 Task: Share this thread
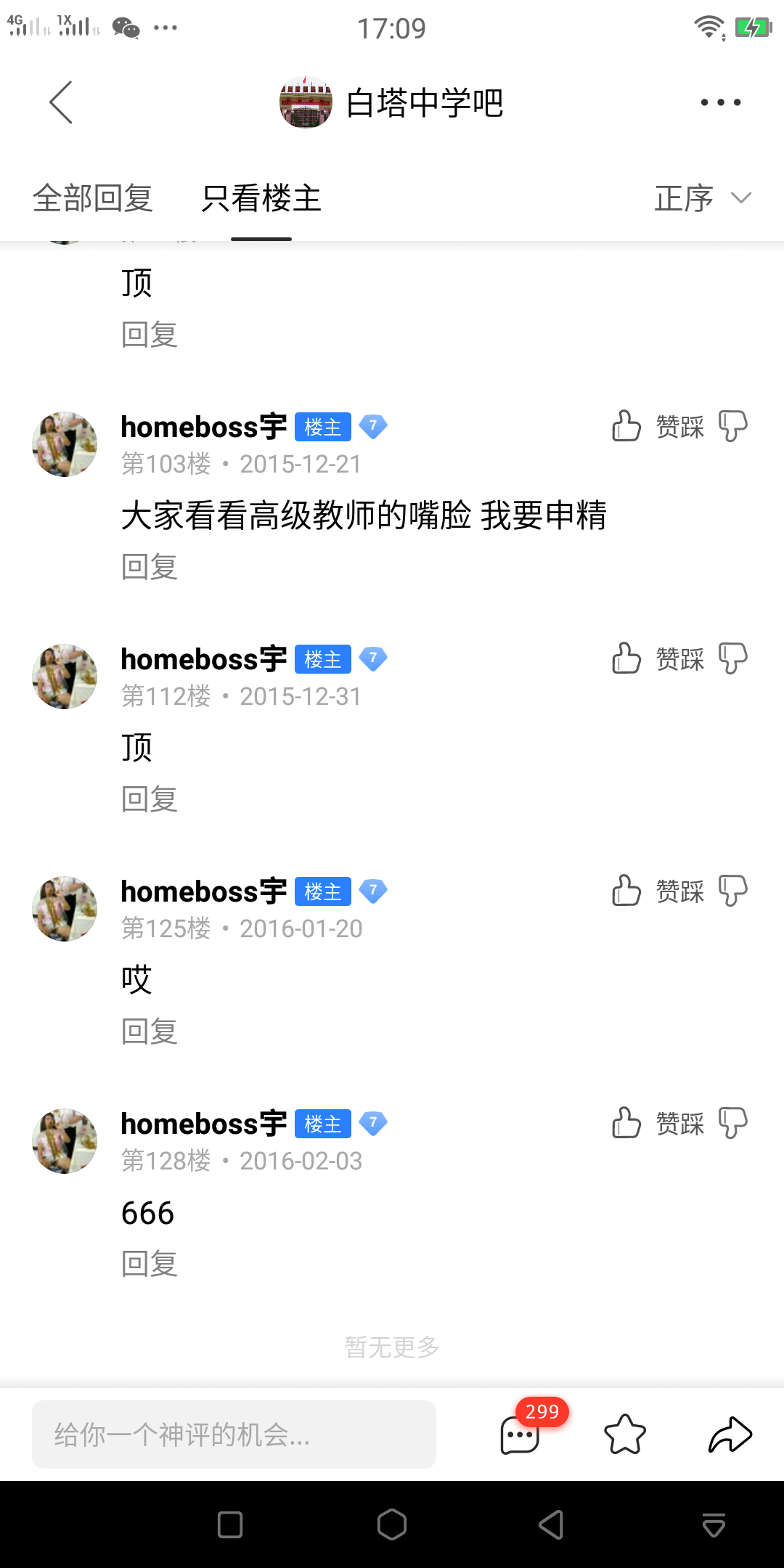(730, 1434)
